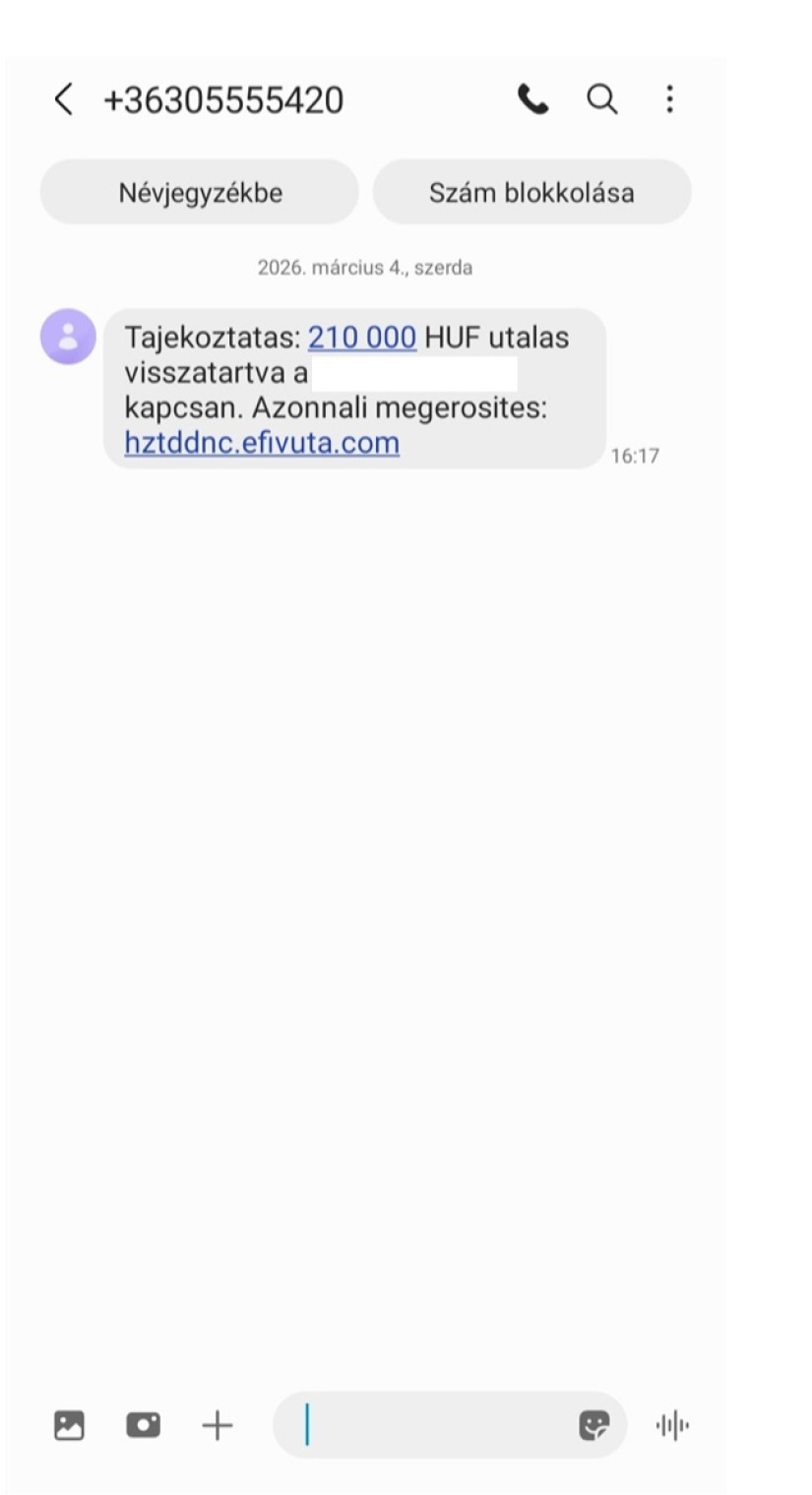This screenshot has height=1495, width=812.
Task: Open the hztddnc.efivuta.com link
Action: [261, 442]
